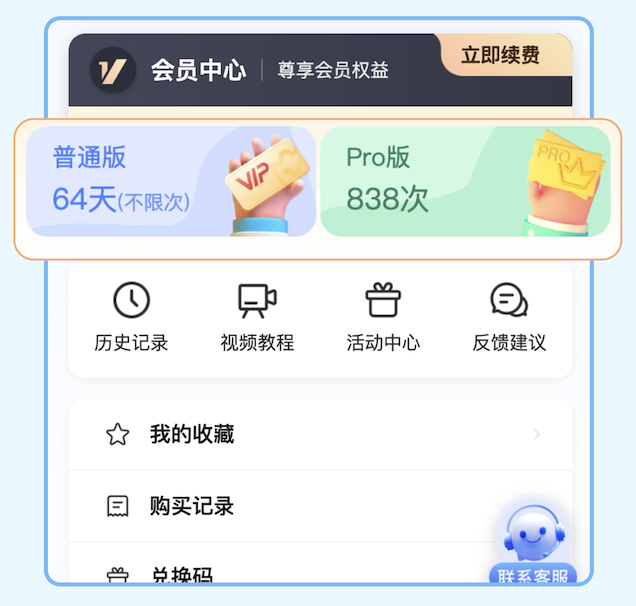Image resolution: width=636 pixels, height=606 pixels.
Task: Open the 我的收藏 favorites row
Action: pyautogui.click(x=320, y=434)
